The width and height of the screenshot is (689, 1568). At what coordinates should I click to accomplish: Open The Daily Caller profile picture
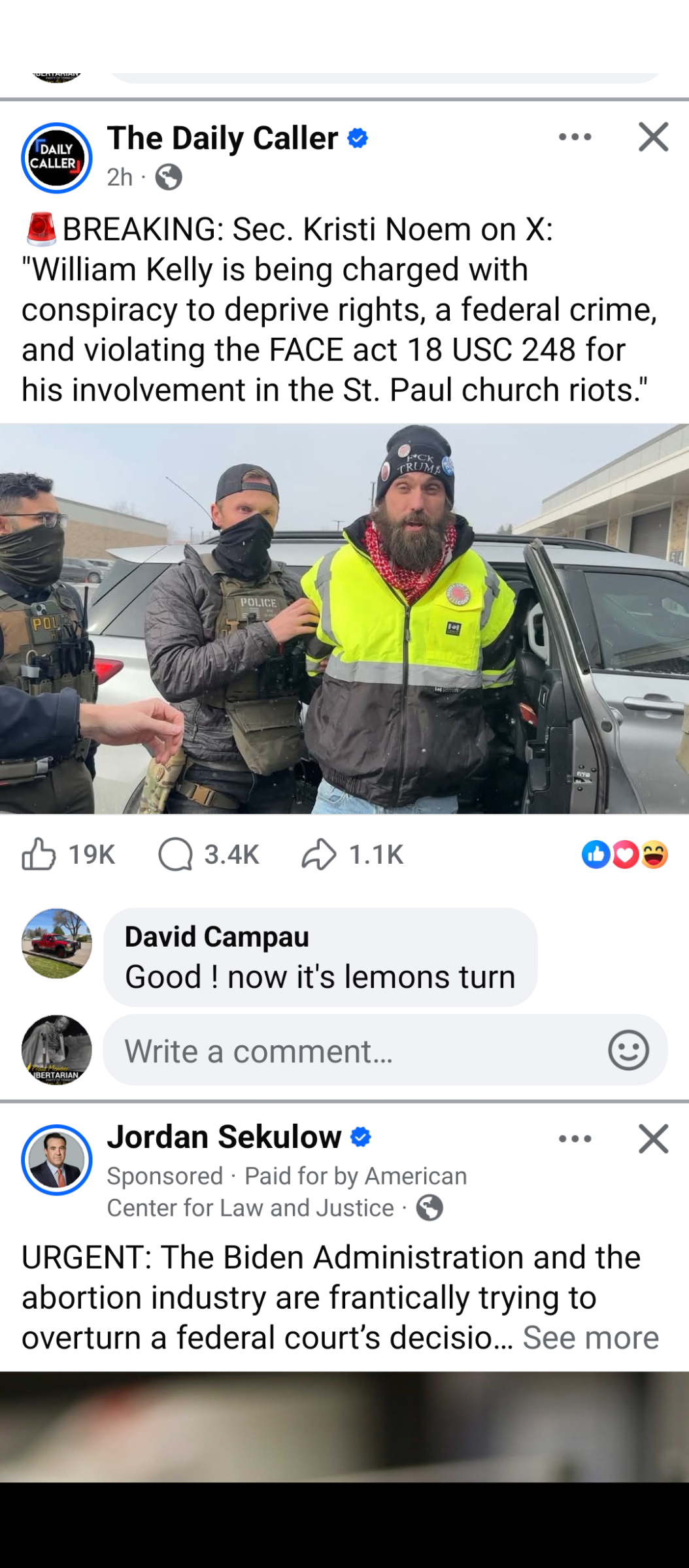tap(57, 158)
